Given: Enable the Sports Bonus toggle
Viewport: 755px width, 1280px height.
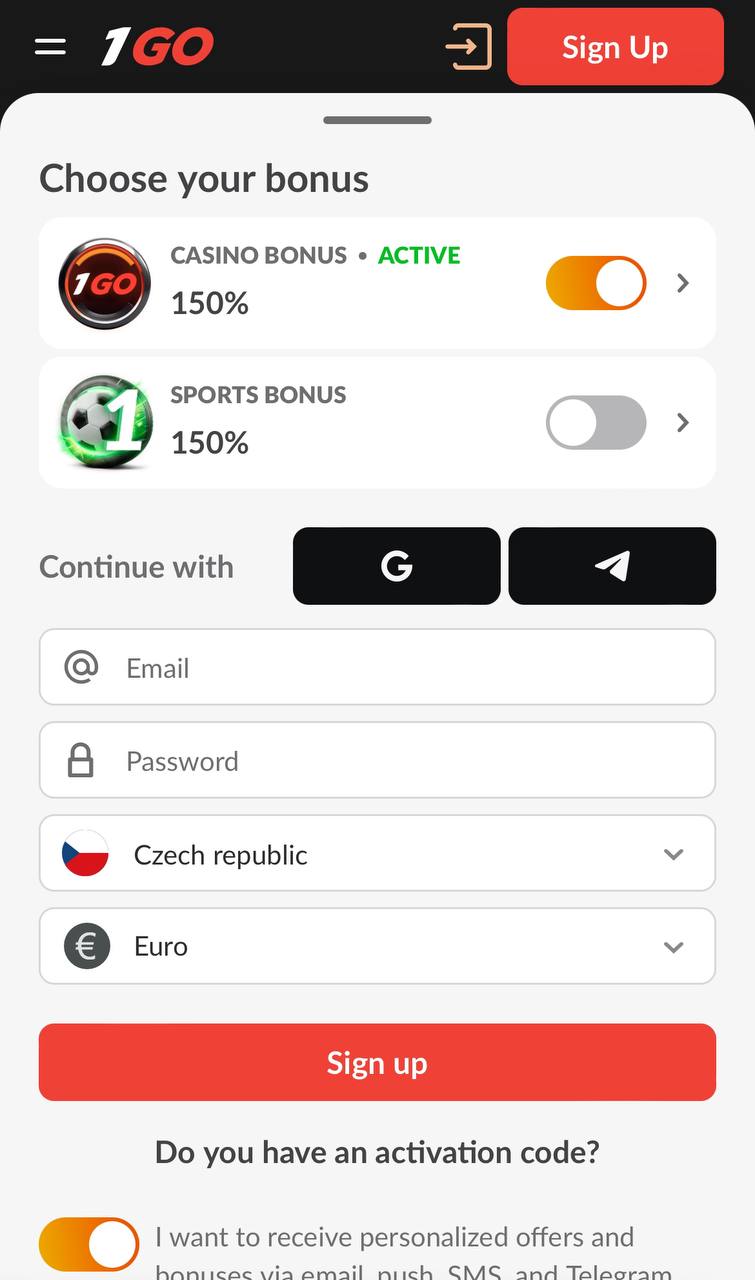Looking at the screenshot, I should click(x=596, y=422).
